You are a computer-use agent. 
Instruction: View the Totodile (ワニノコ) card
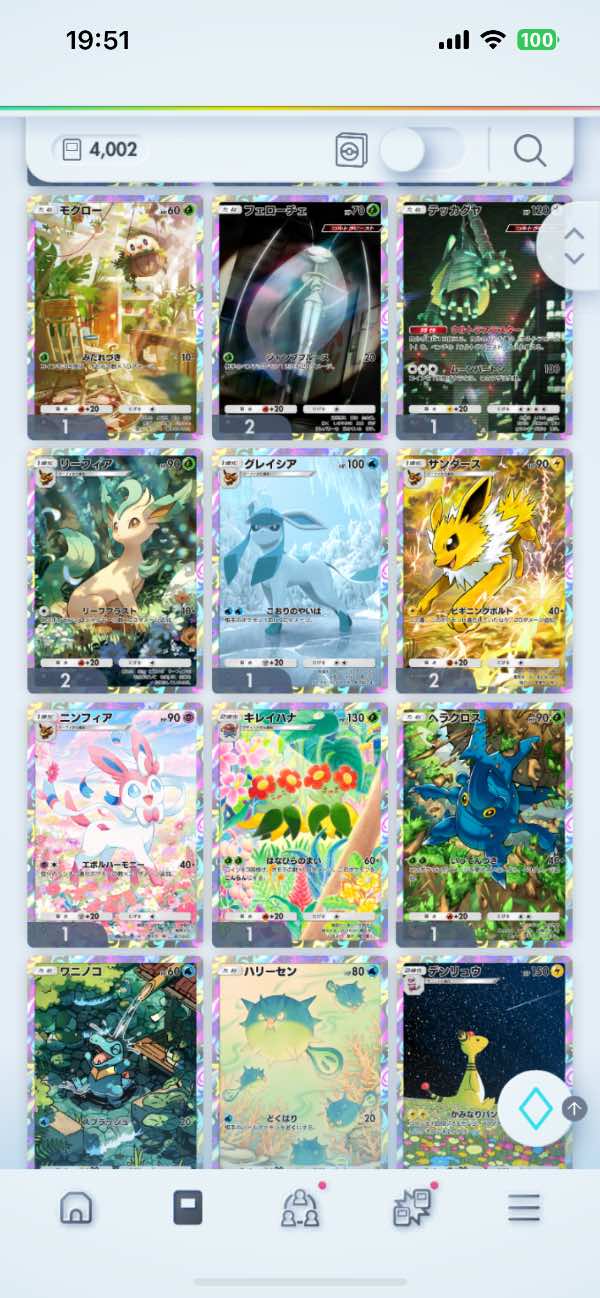(115, 1060)
